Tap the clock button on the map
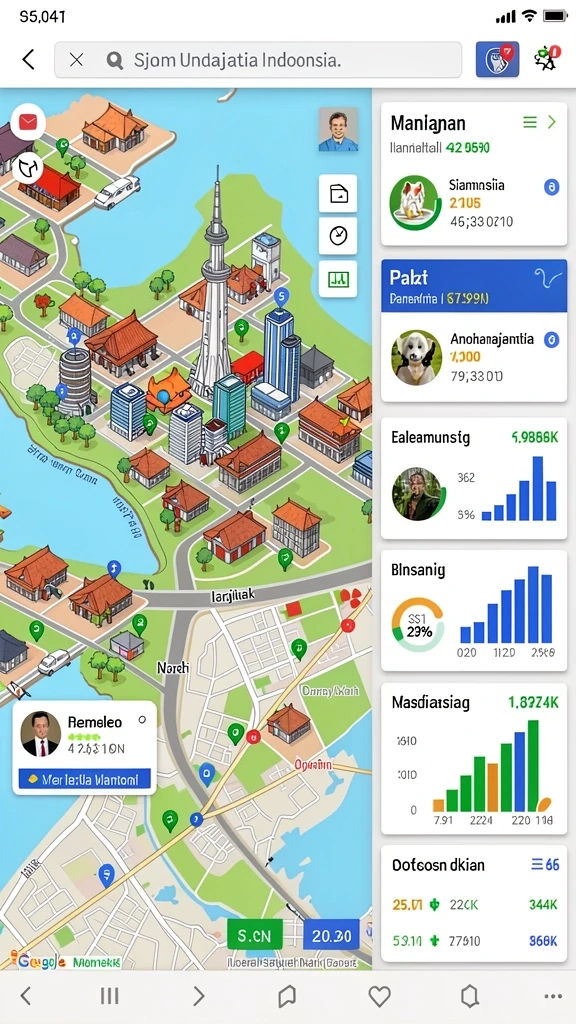The width and height of the screenshot is (576, 1024). pos(338,236)
